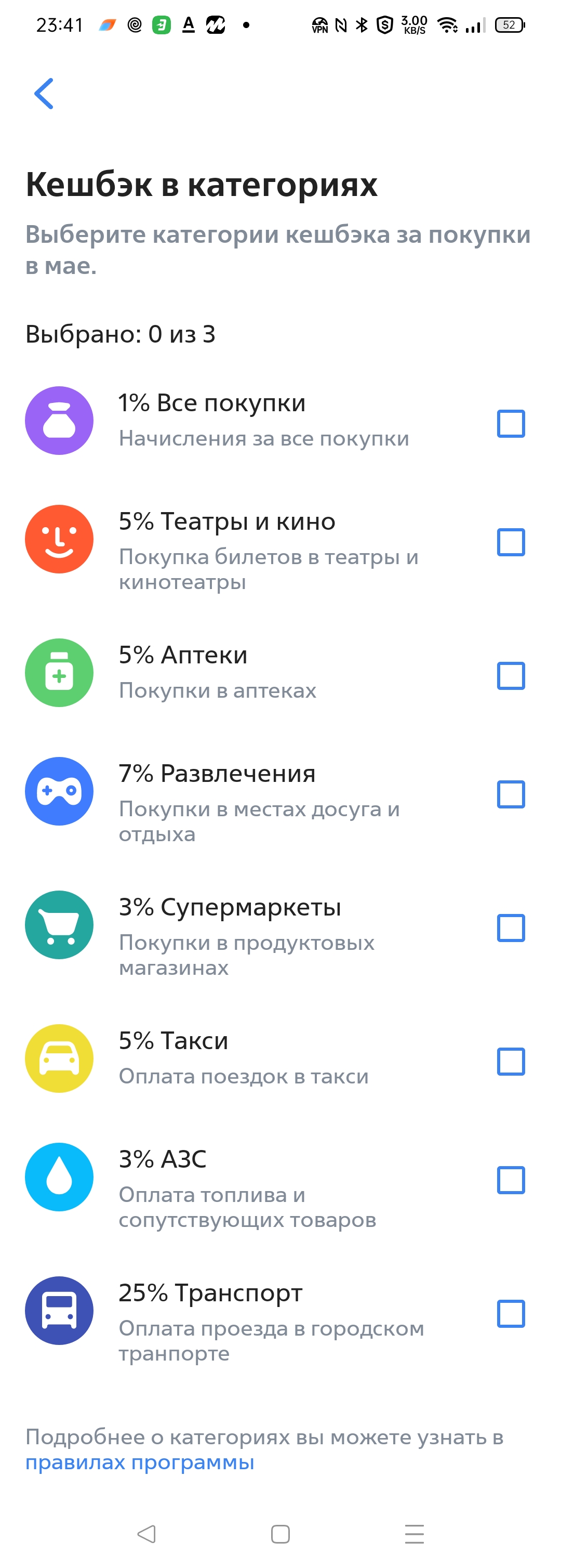This screenshot has height=1568, width=561.
Task: Go back using the blue arrow
Action: (x=44, y=94)
